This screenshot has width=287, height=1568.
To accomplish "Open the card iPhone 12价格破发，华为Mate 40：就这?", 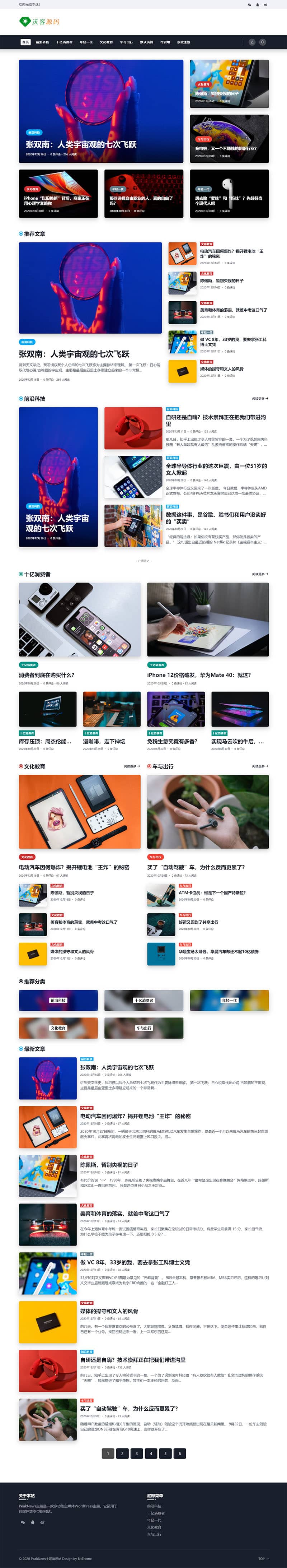I will (x=199, y=675).
